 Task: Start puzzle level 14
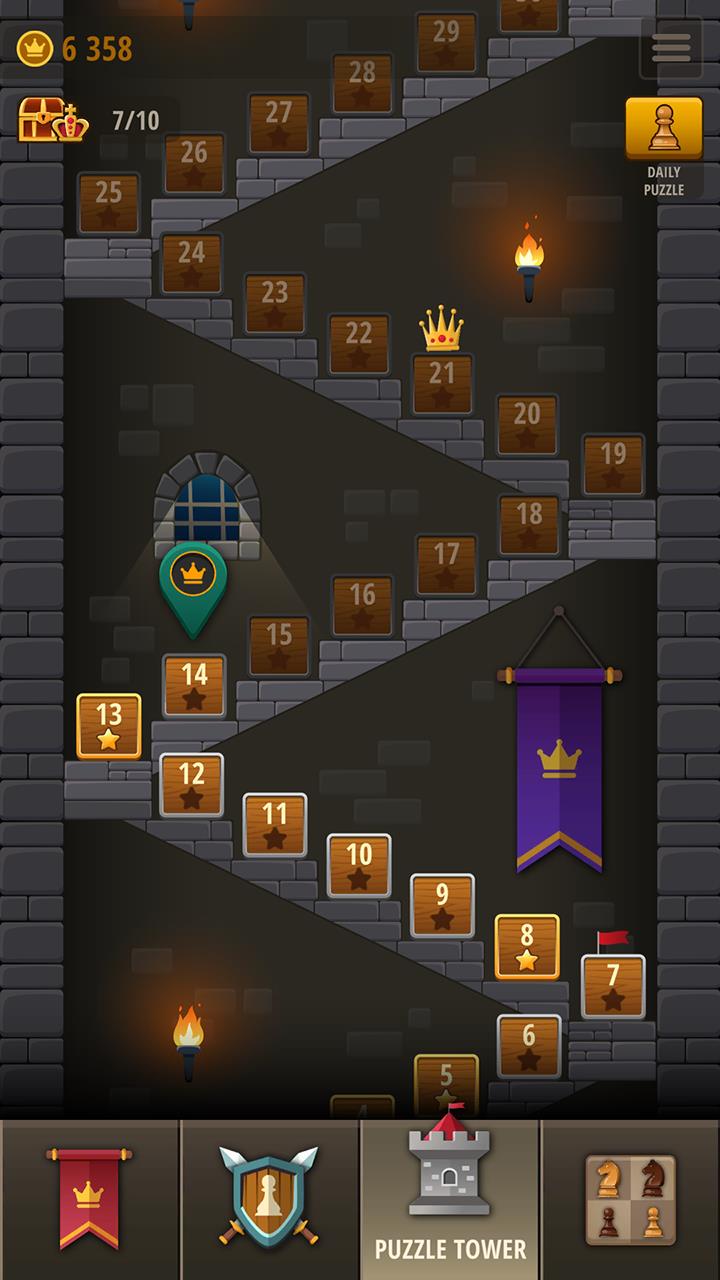coord(194,685)
